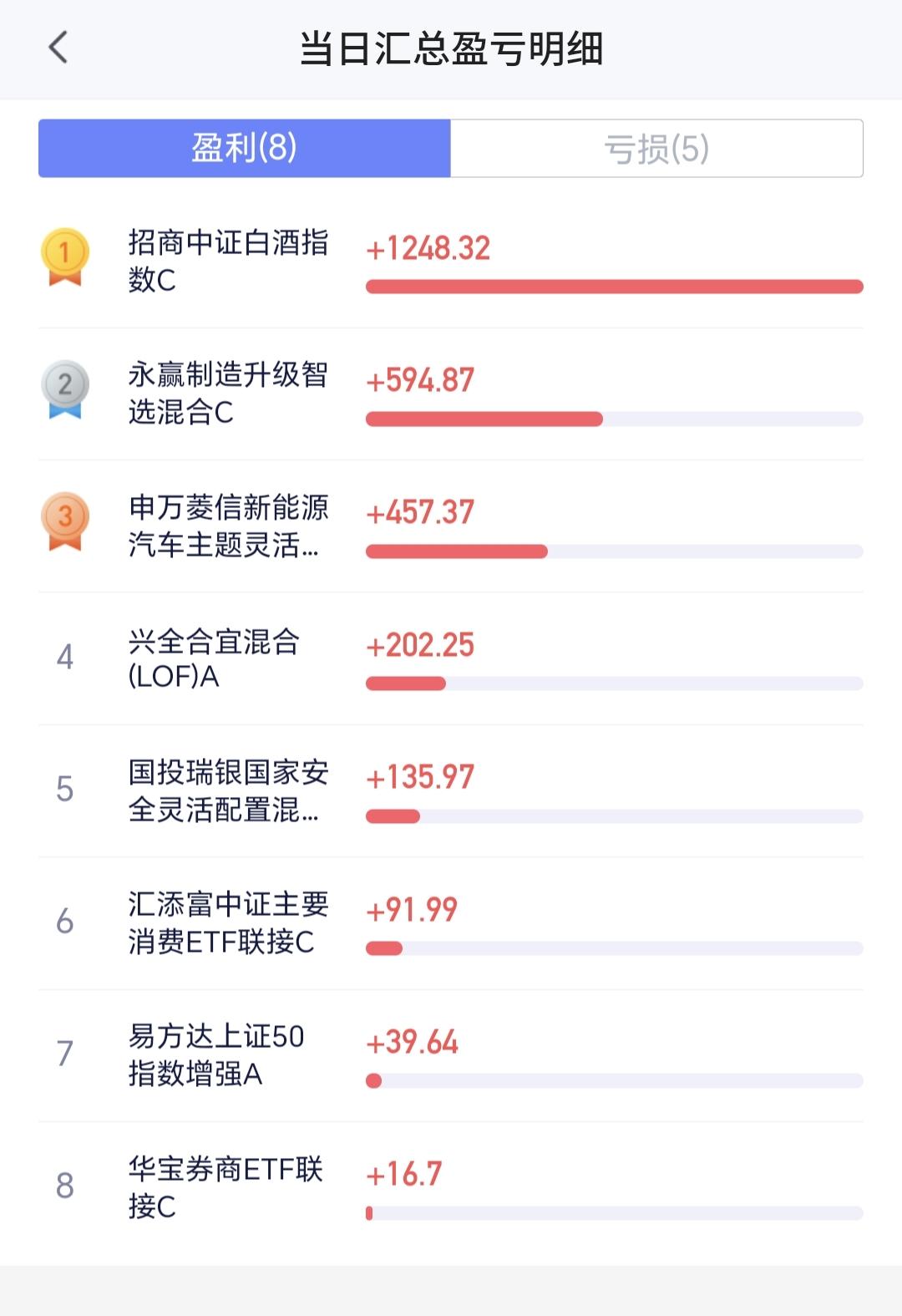The width and height of the screenshot is (902, 1316).
Task: Switch to the 亏损(5) tab
Action: (656, 149)
